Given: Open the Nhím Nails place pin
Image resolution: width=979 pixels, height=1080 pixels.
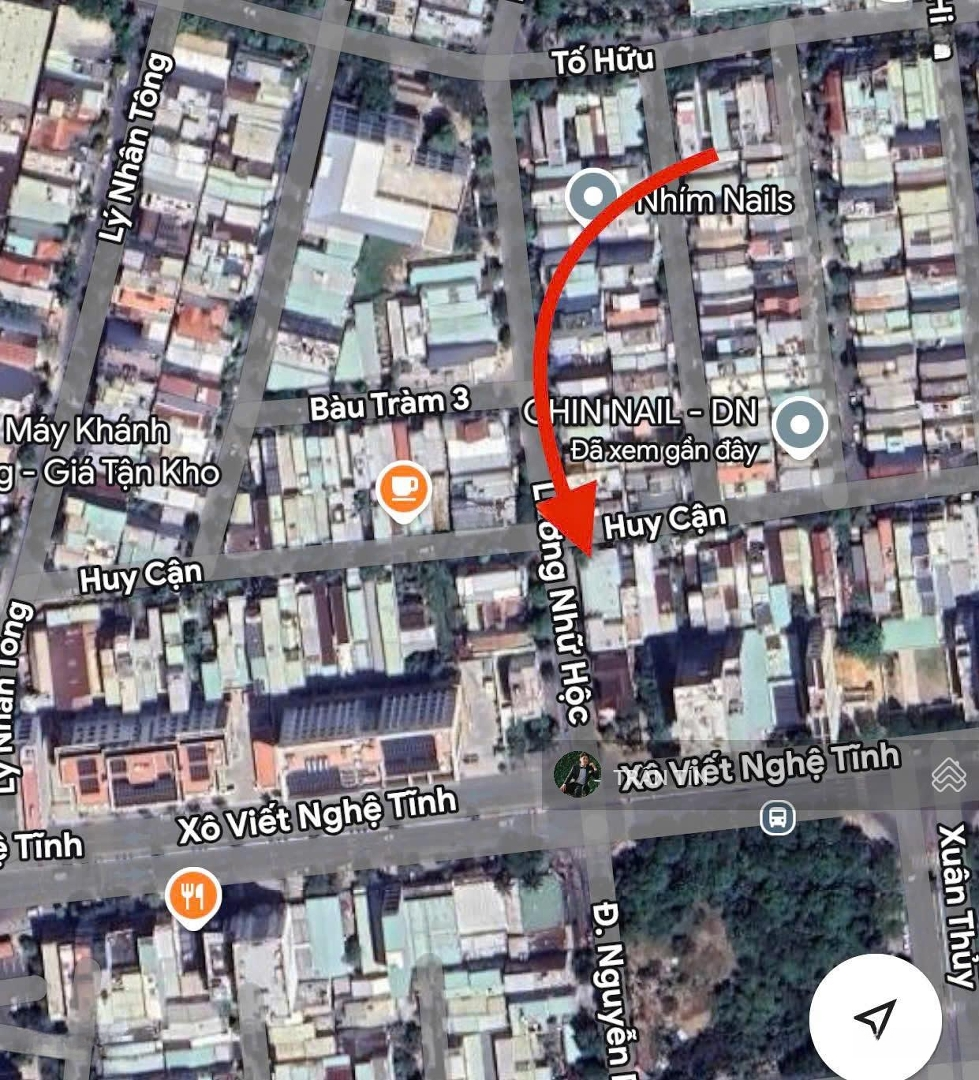Looking at the screenshot, I should (593, 195).
